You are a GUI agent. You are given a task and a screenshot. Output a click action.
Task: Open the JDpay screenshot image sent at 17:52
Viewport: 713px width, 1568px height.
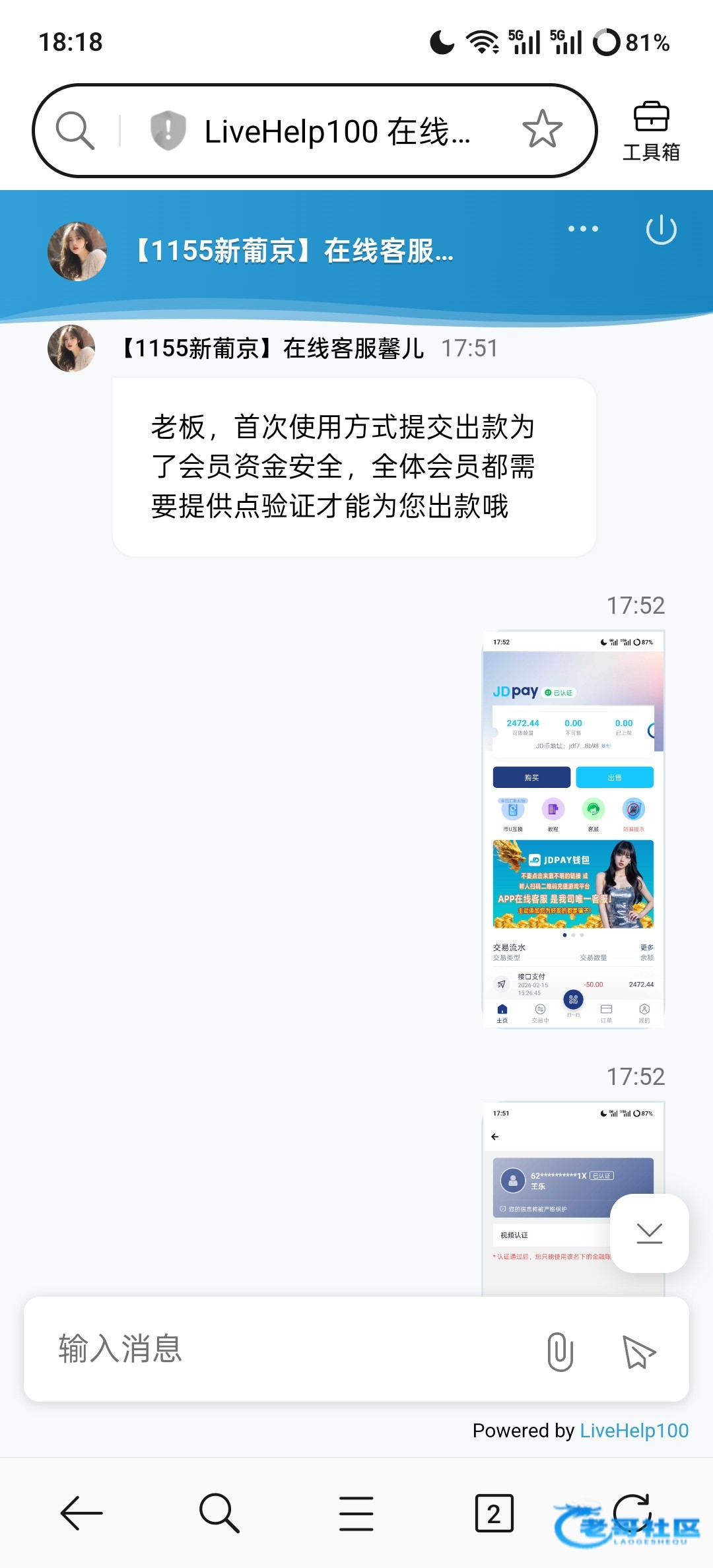[573, 829]
